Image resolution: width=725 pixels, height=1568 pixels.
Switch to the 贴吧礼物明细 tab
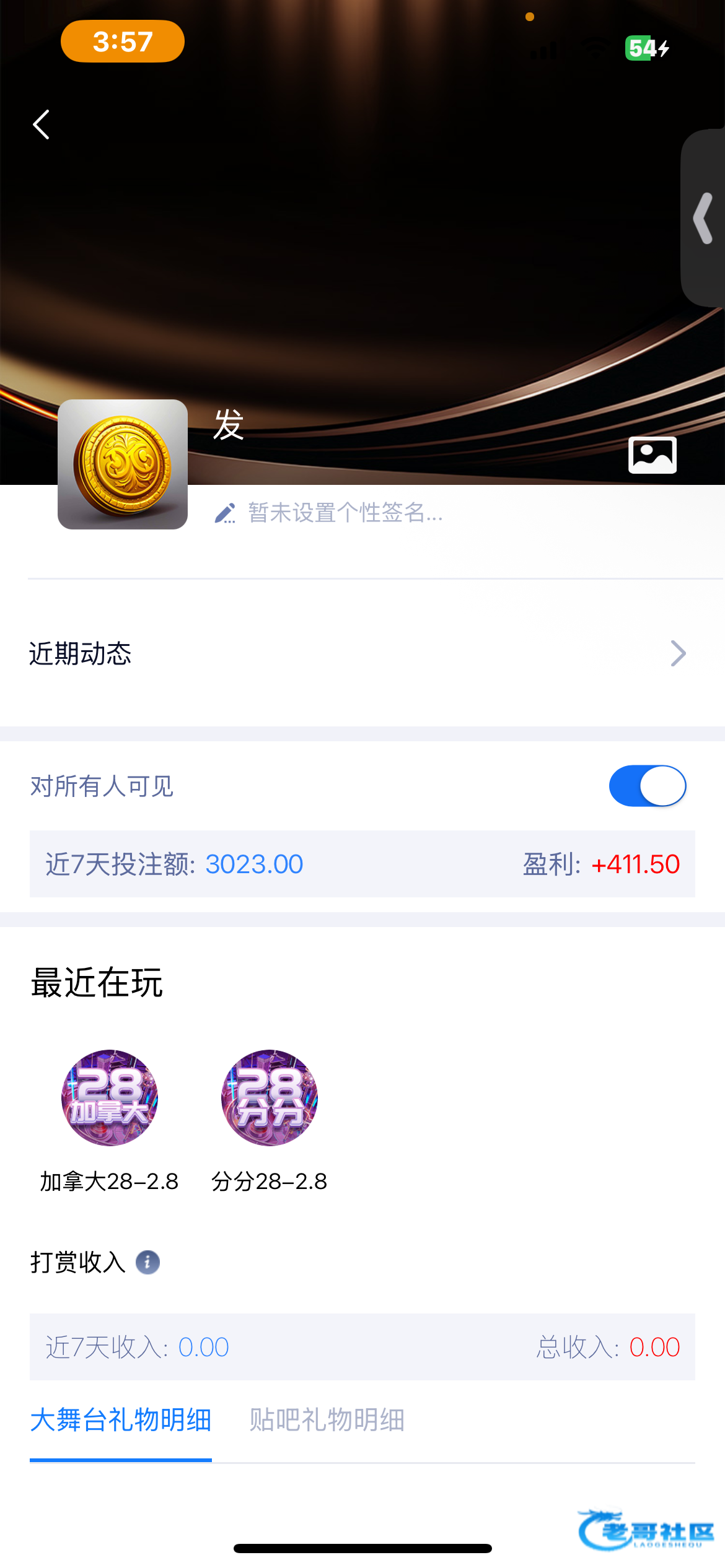click(x=327, y=1419)
